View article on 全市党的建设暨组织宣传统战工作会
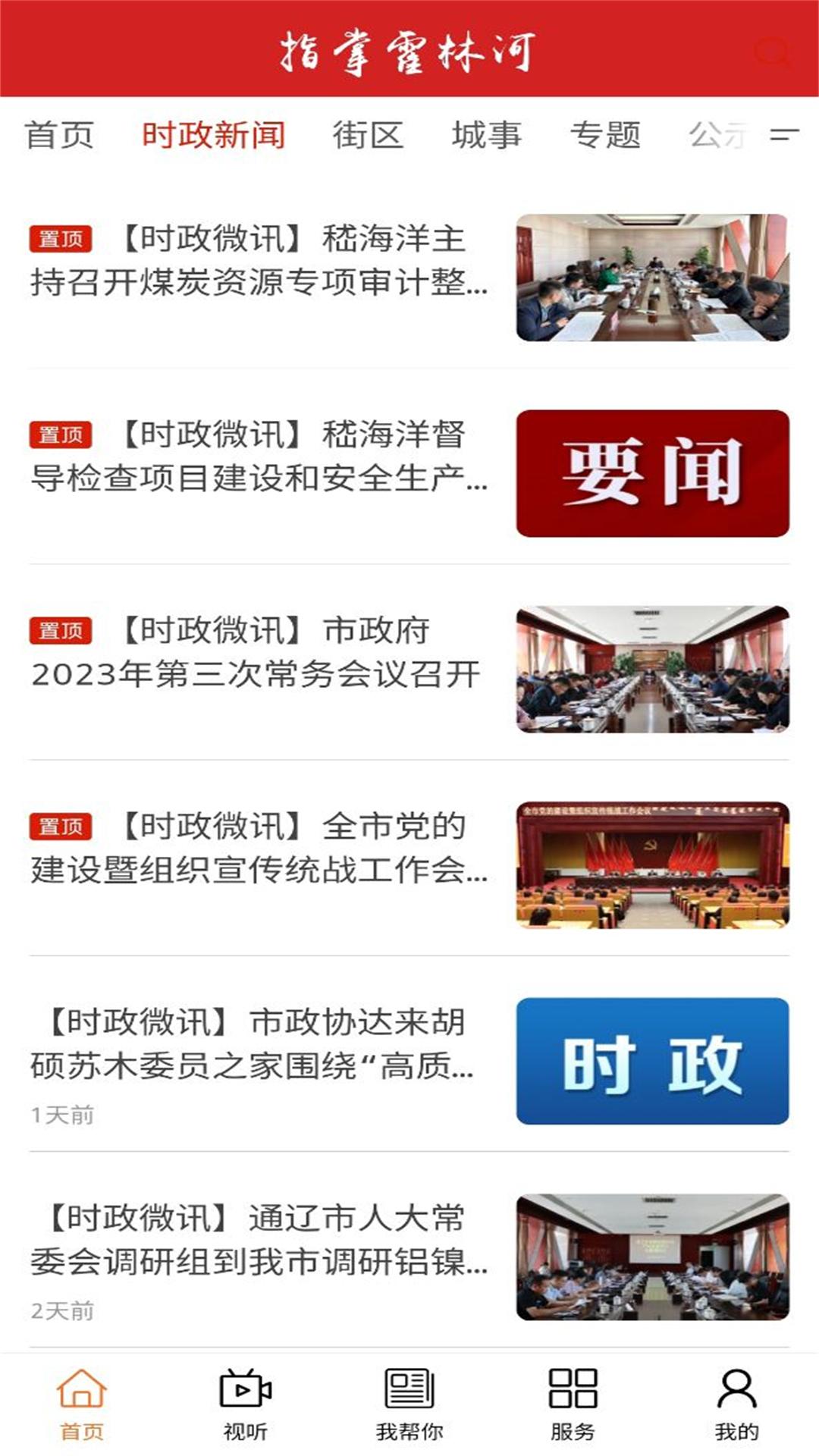 pos(259,848)
